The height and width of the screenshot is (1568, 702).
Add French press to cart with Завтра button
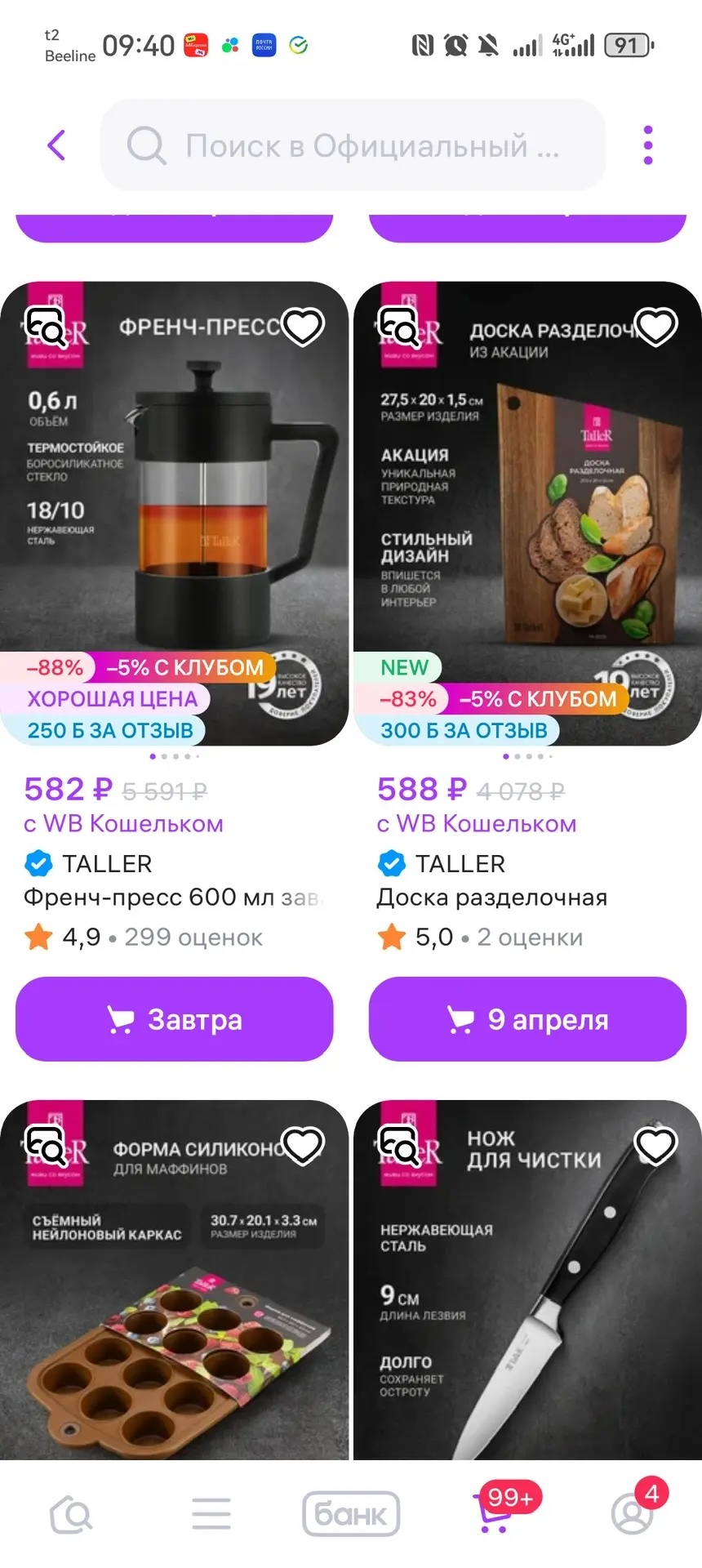174,1019
